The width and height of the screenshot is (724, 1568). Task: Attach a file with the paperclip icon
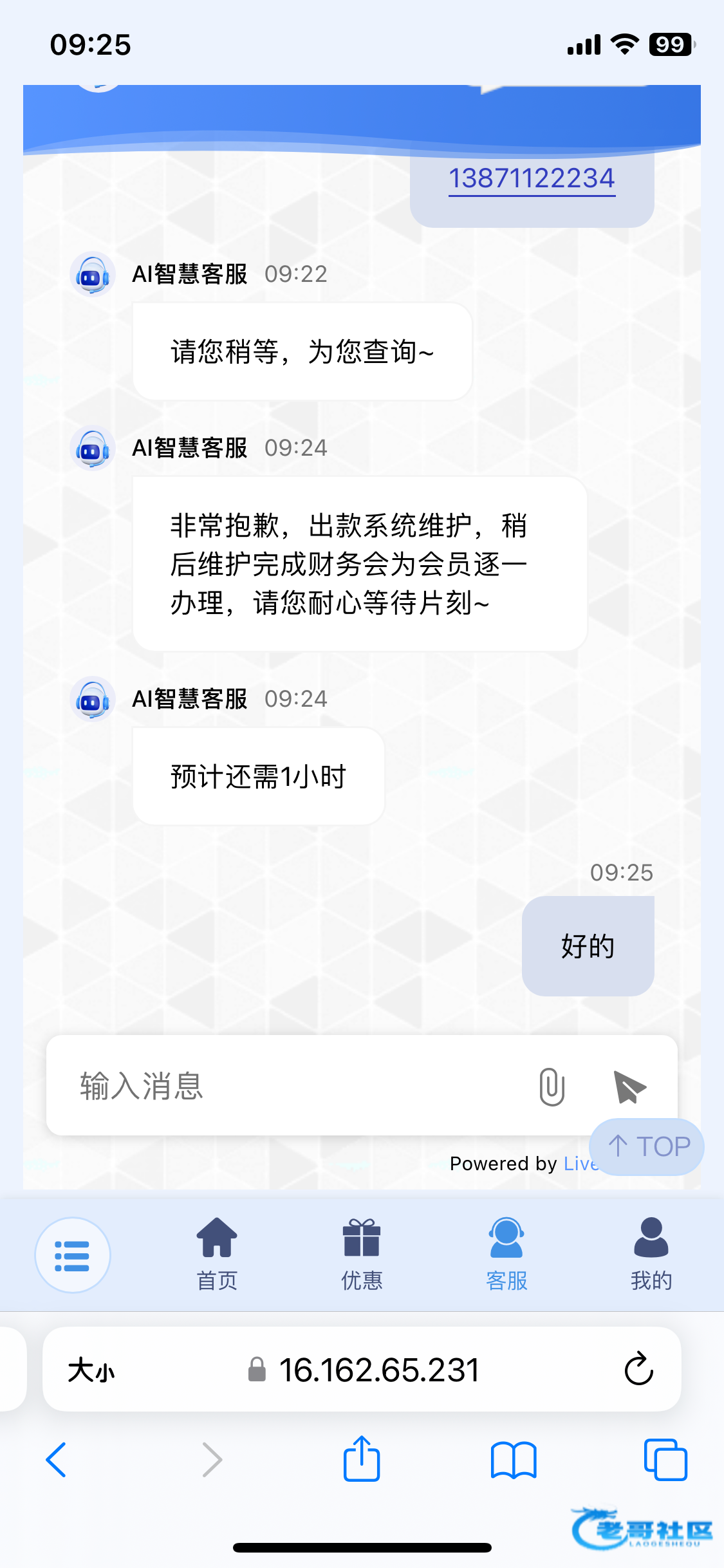coord(552,1087)
